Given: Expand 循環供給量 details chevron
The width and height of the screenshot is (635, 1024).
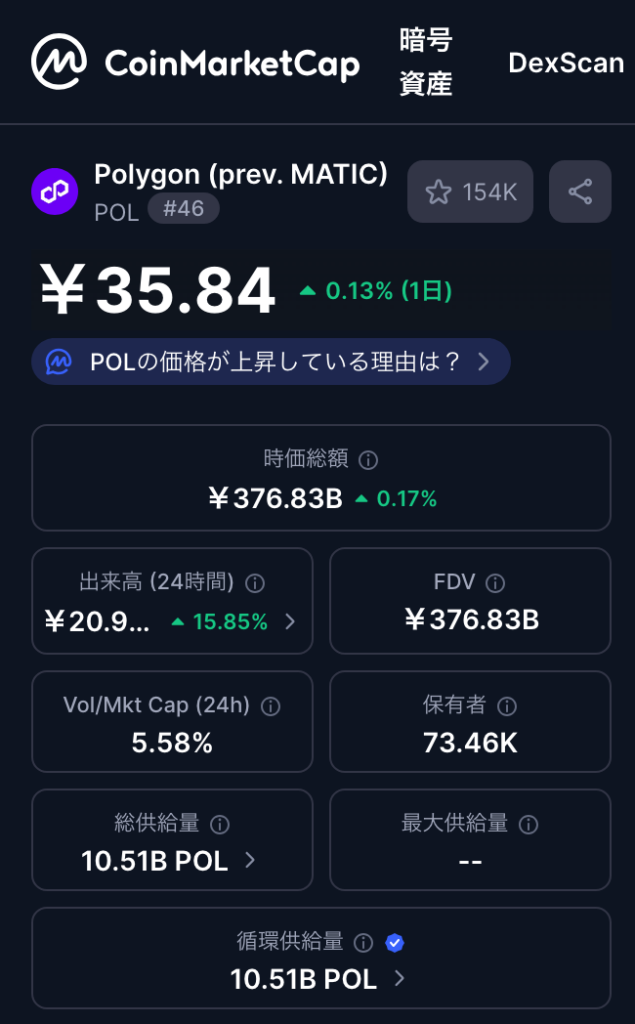Looking at the screenshot, I should [399, 979].
